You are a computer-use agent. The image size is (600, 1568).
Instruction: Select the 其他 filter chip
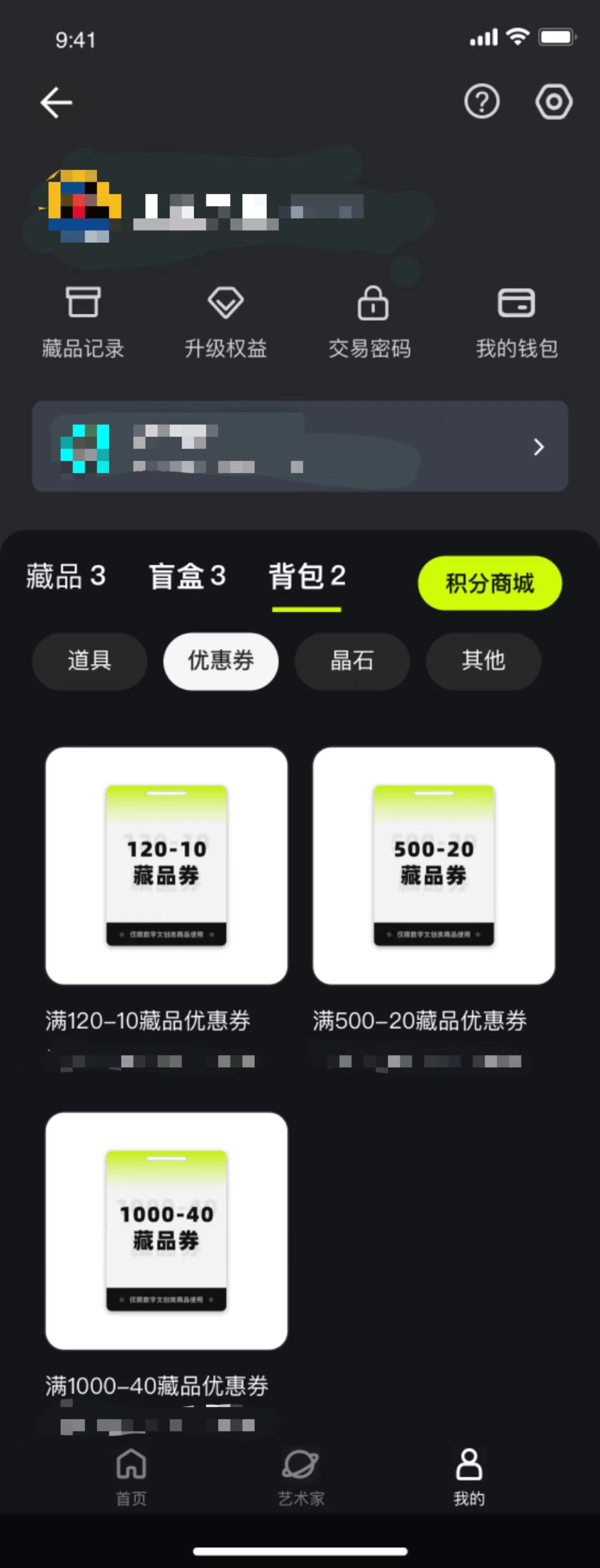coord(483,660)
